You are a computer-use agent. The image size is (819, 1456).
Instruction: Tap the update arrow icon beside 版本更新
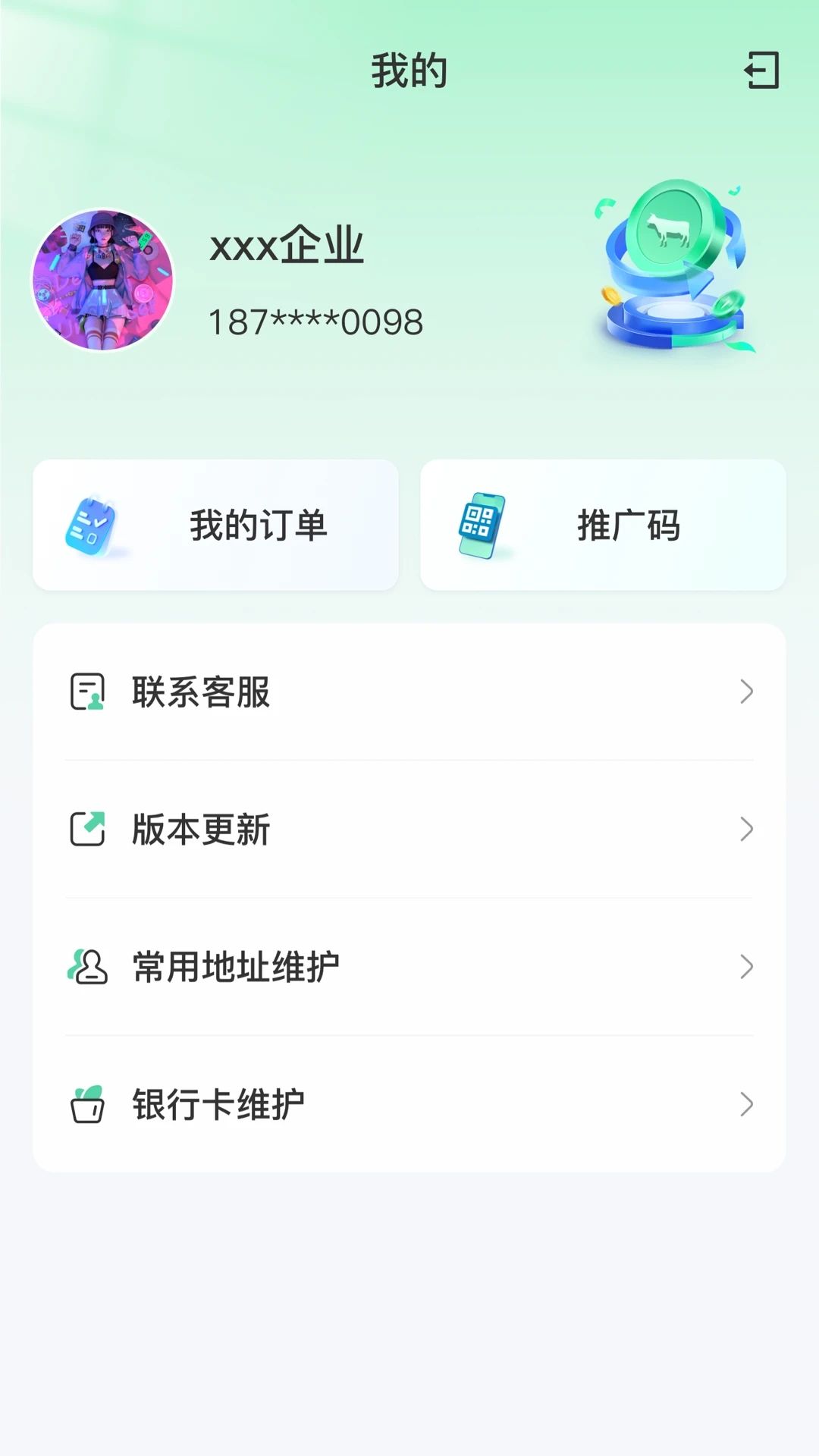click(x=86, y=830)
